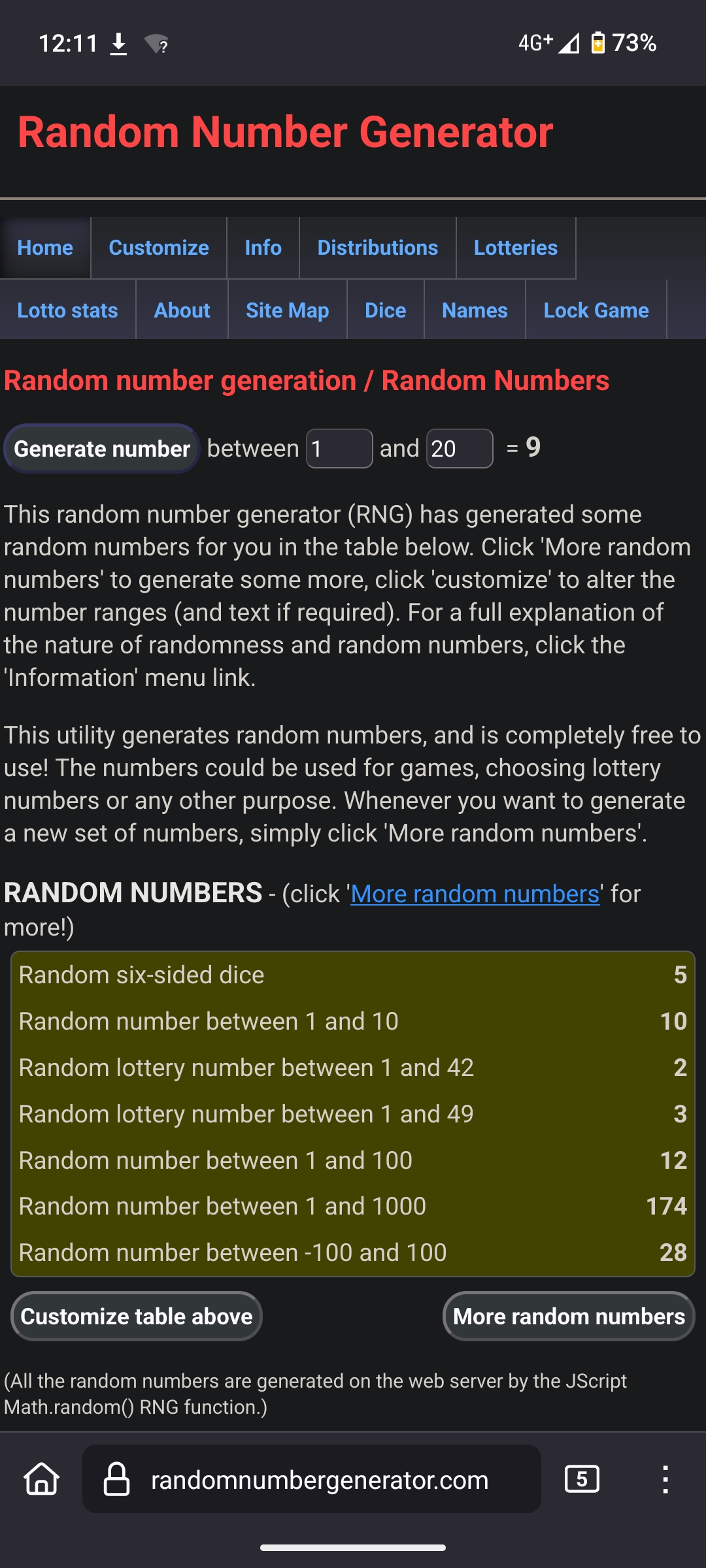
Task: Tap the browser address bar
Action: pos(312,1479)
